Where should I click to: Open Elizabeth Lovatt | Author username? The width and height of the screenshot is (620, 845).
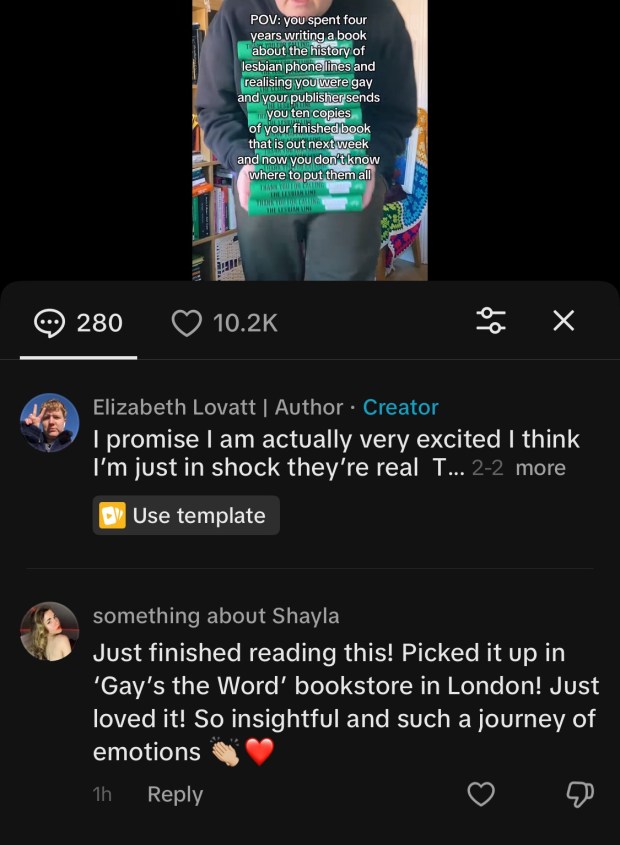[218, 407]
